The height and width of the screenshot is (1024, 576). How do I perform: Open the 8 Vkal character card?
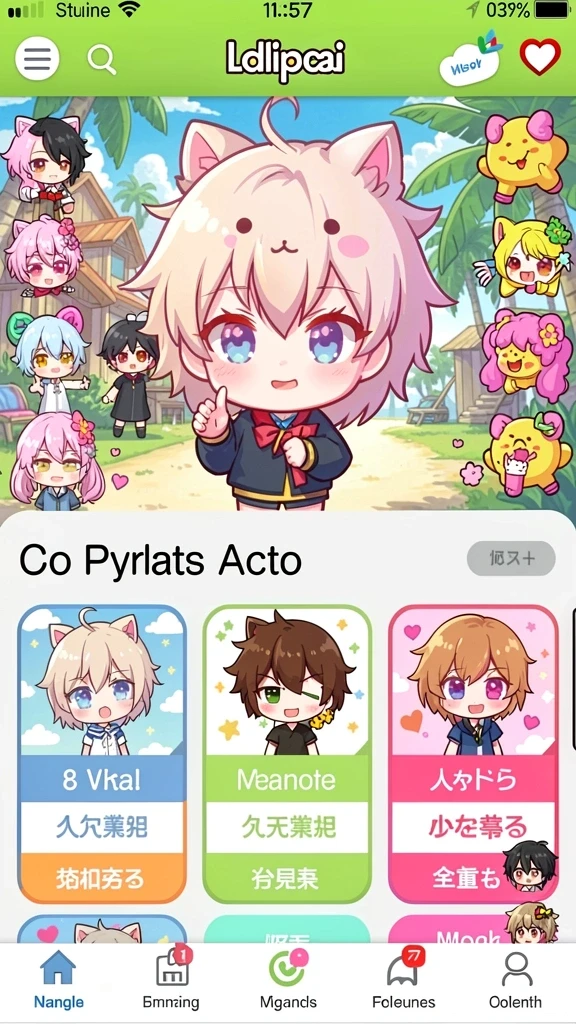102,754
